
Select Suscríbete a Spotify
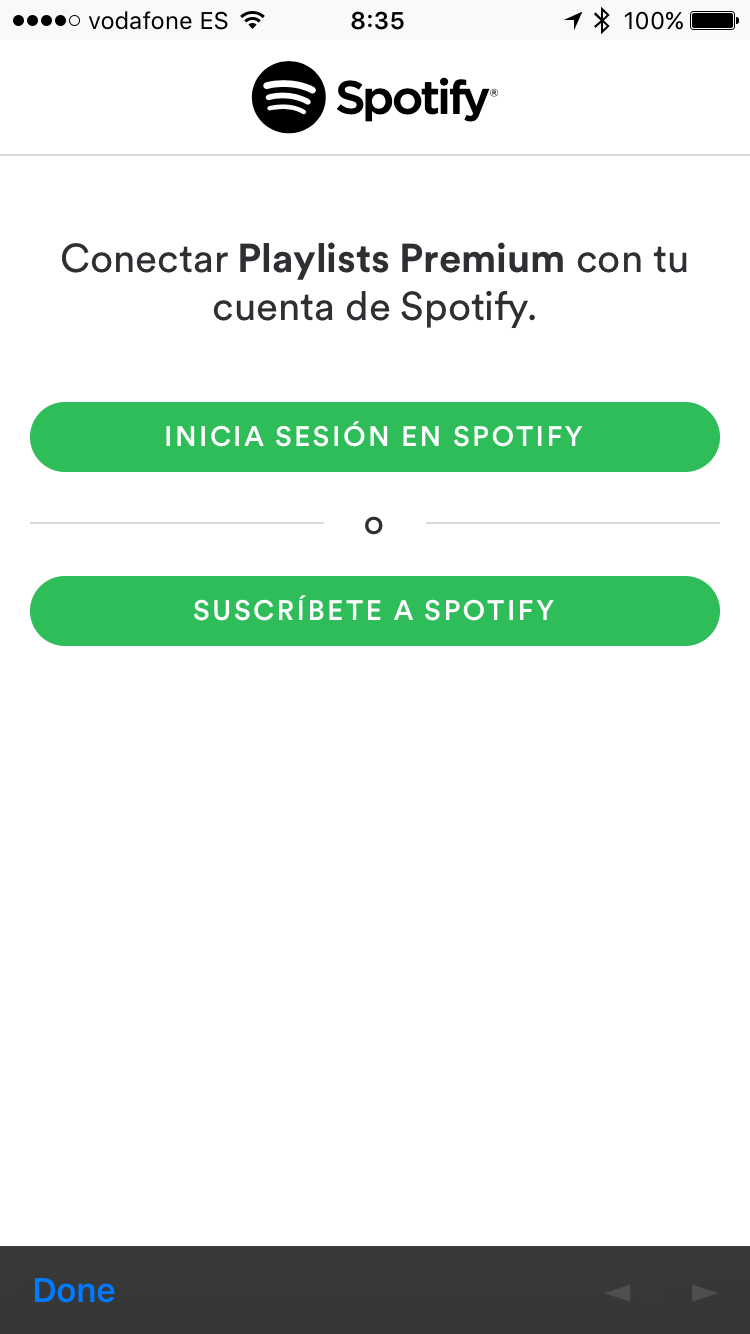[x=374, y=611]
